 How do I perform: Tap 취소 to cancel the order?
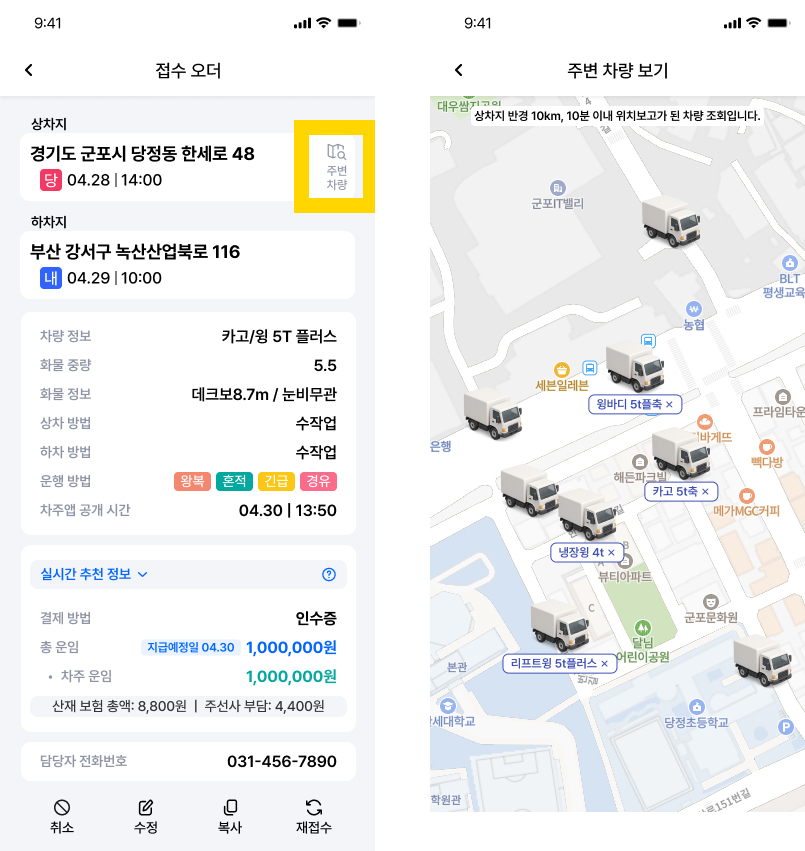point(61,816)
